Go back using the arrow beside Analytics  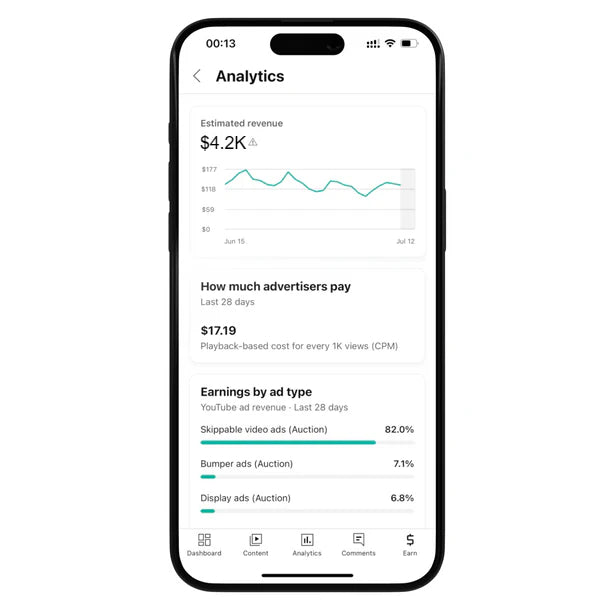(x=197, y=76)
